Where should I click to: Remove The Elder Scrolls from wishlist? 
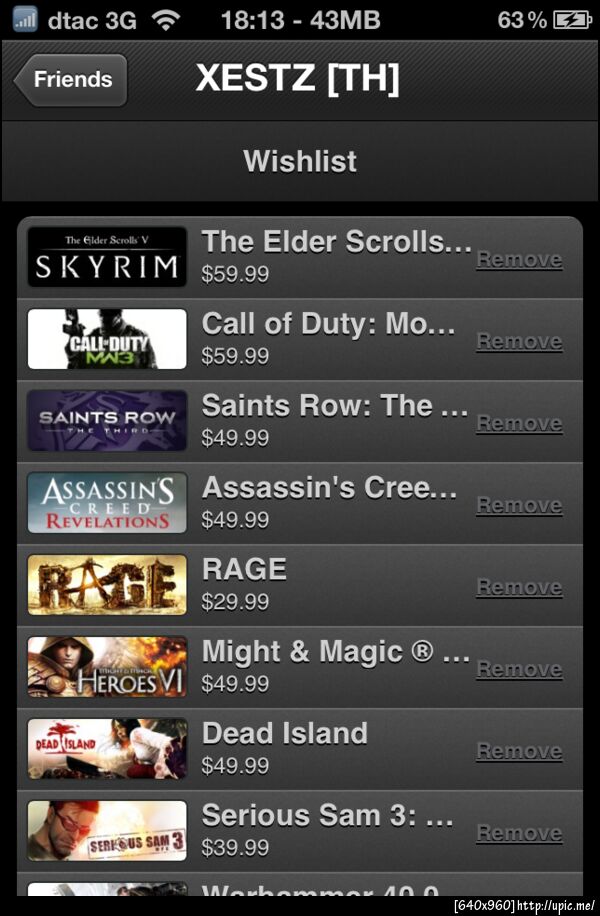click(x=519, y=260)
